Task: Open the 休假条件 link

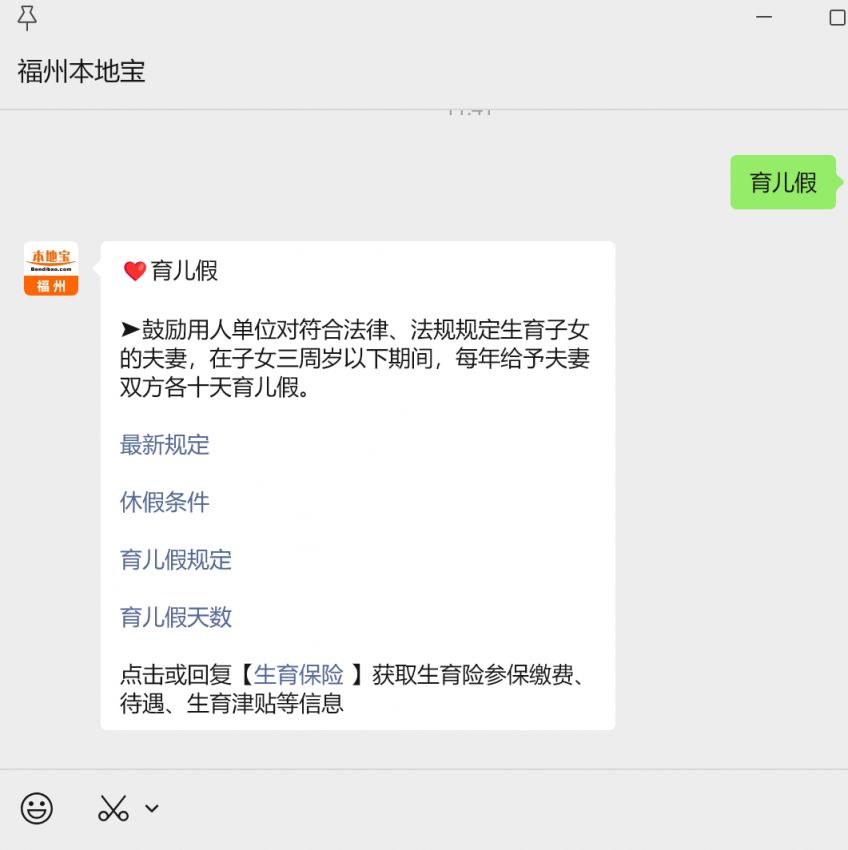Action: click(165, 502)
